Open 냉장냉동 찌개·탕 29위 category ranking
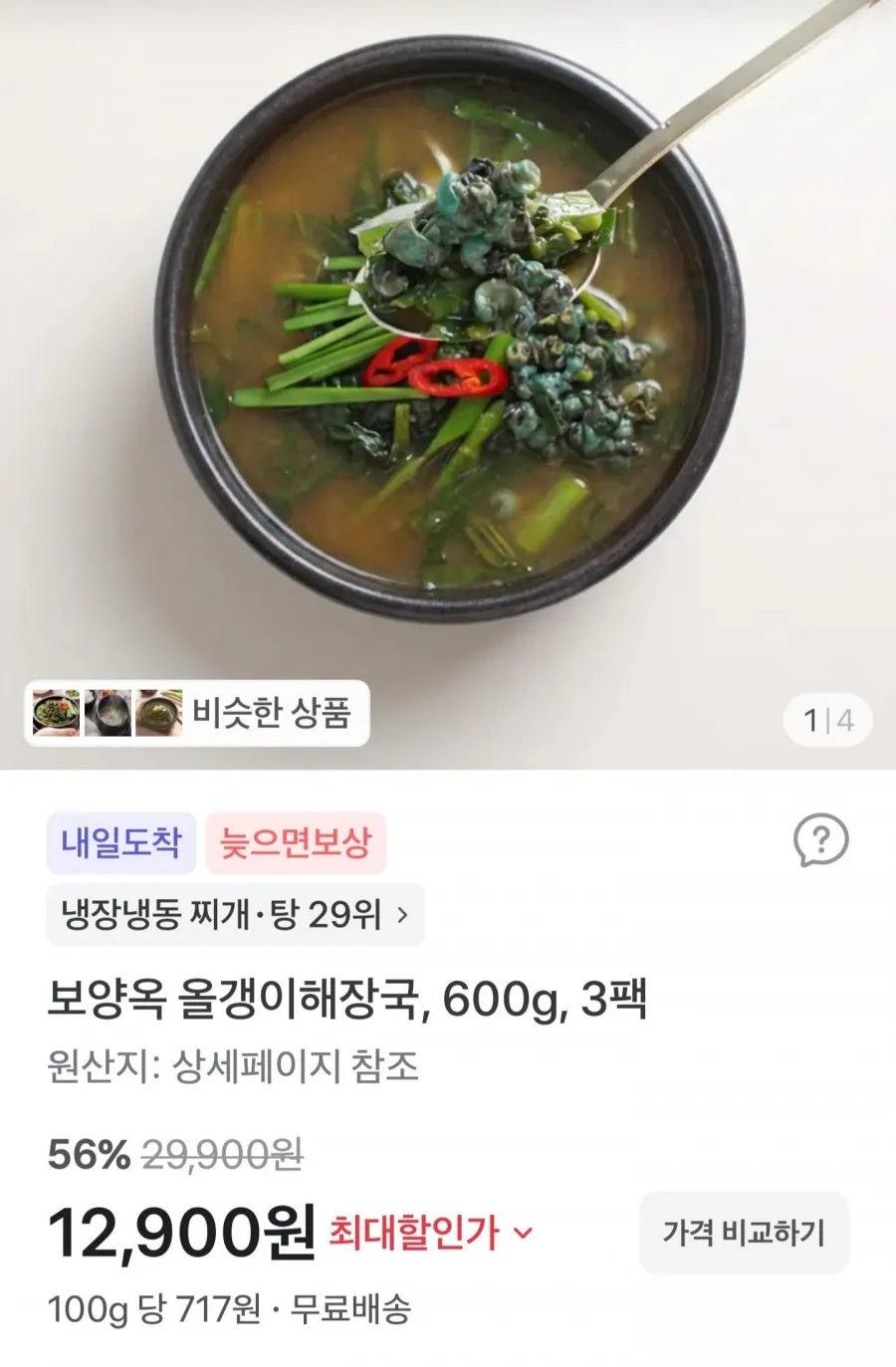This screenshot has width=896, height=1367. coord(235,914)
